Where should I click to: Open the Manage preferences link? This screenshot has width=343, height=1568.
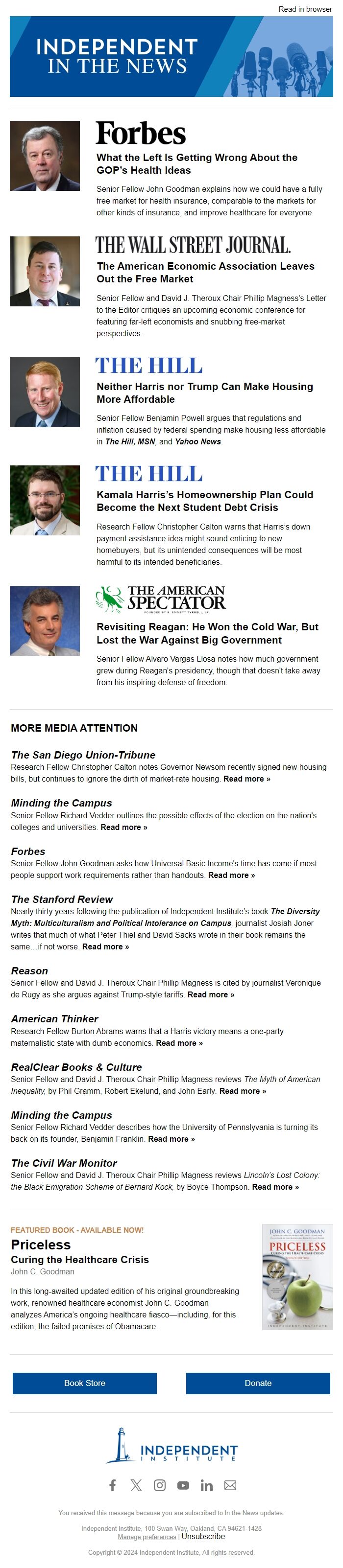pos(147,1537)
